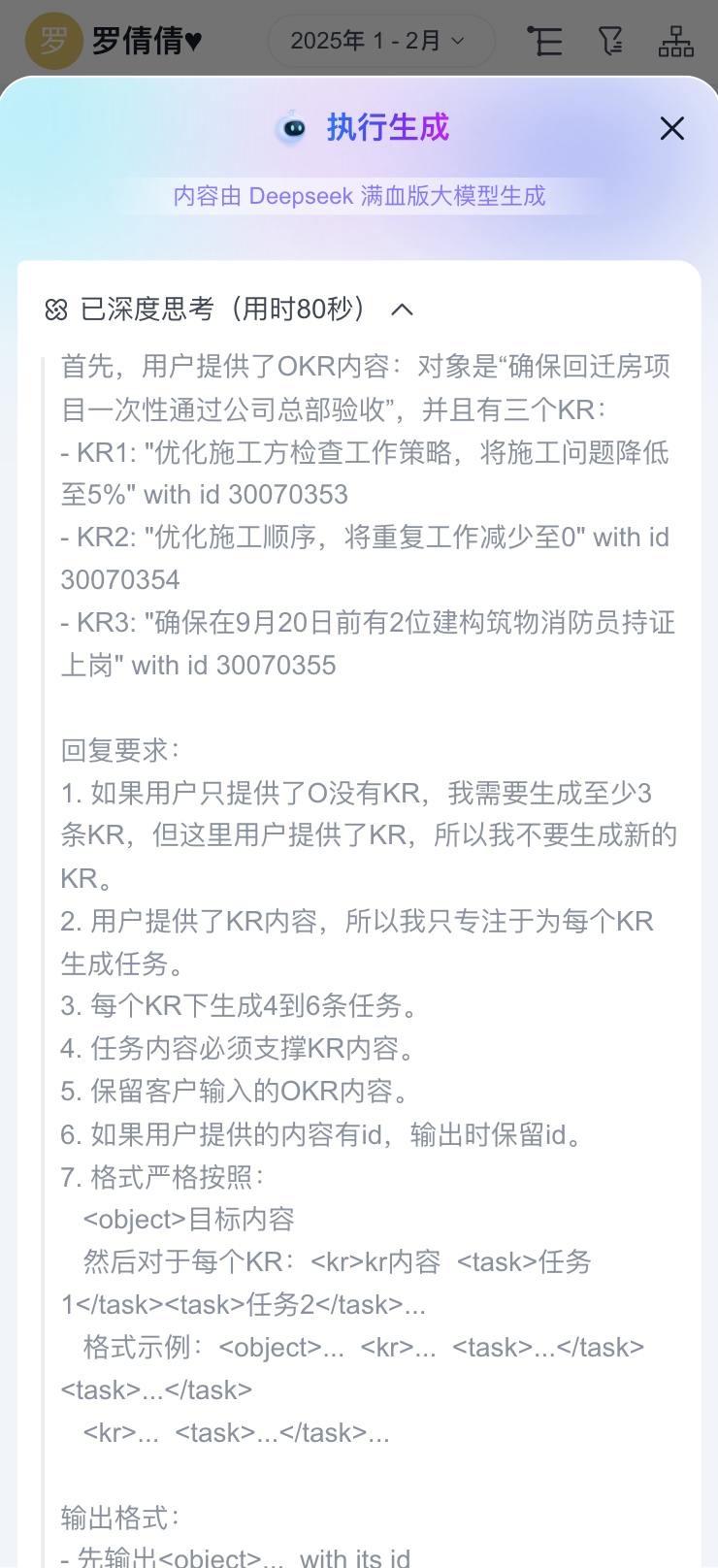Viewport: 718px width, 1568px height.
Task: Click the KR id 30070353 text
Action: coord(287,495)
